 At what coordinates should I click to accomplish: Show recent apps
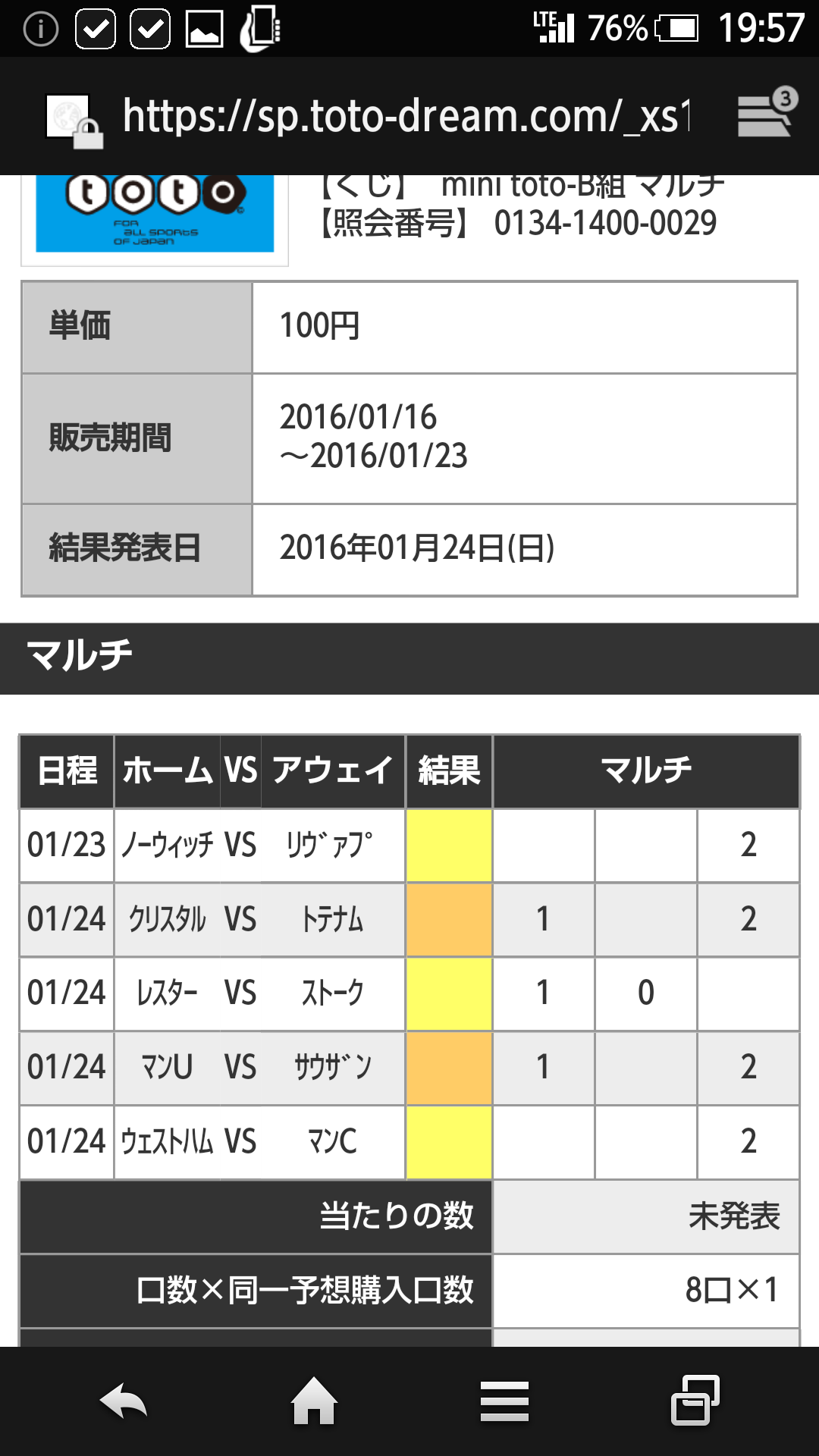point(695,1401)
